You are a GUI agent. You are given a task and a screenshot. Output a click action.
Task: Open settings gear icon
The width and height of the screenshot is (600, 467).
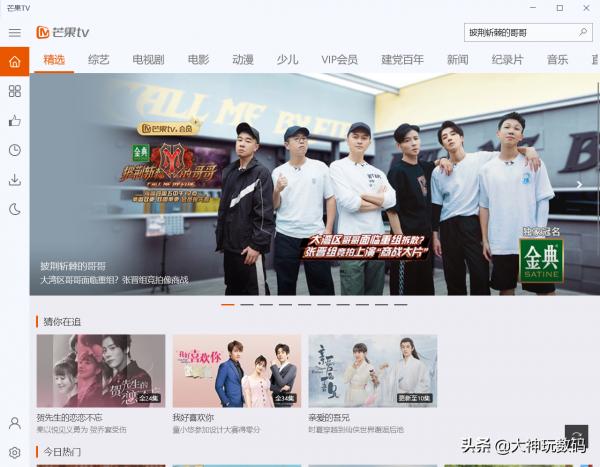tap(14, 452)
